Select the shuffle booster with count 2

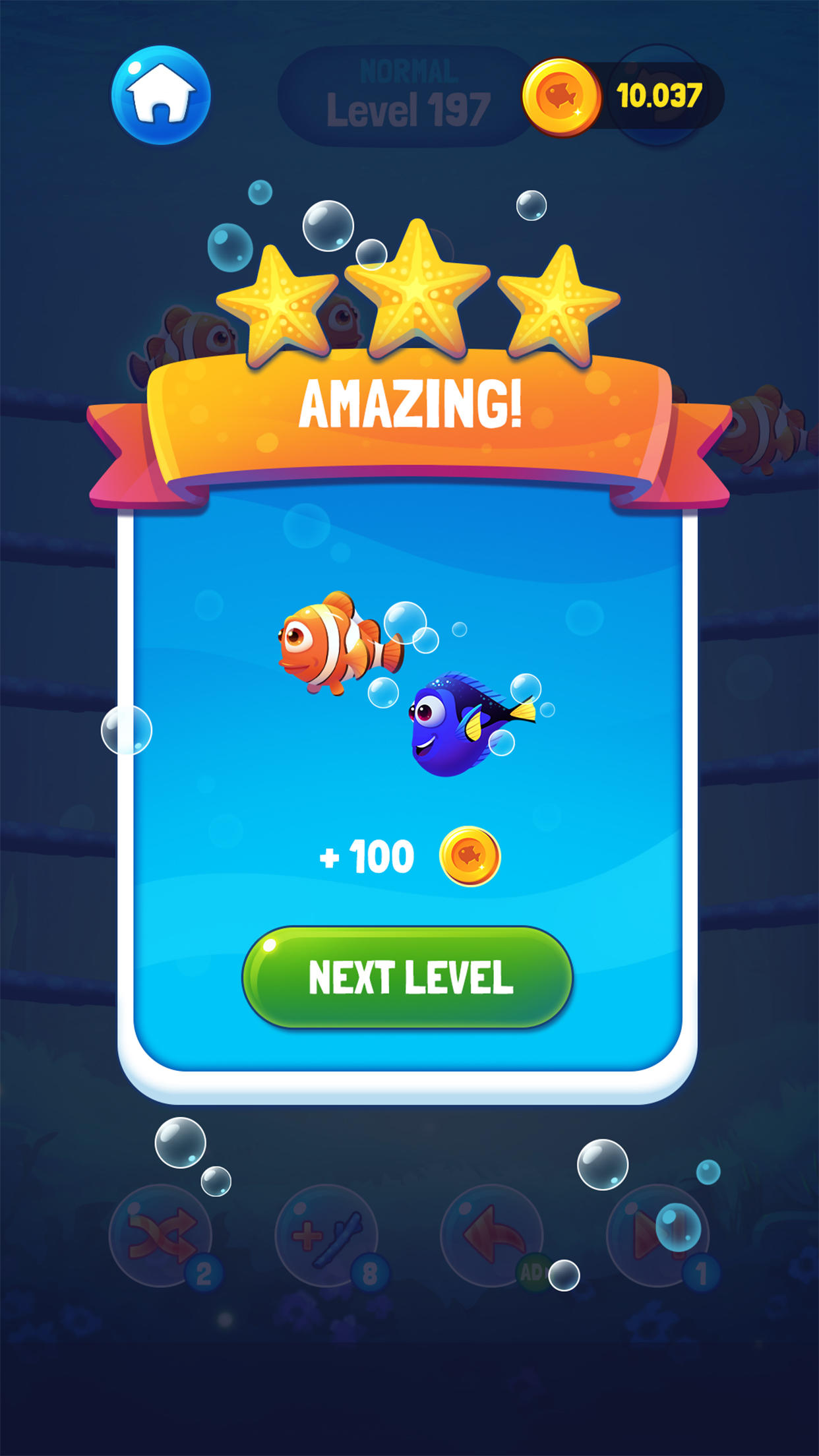tap(162, 1238)
